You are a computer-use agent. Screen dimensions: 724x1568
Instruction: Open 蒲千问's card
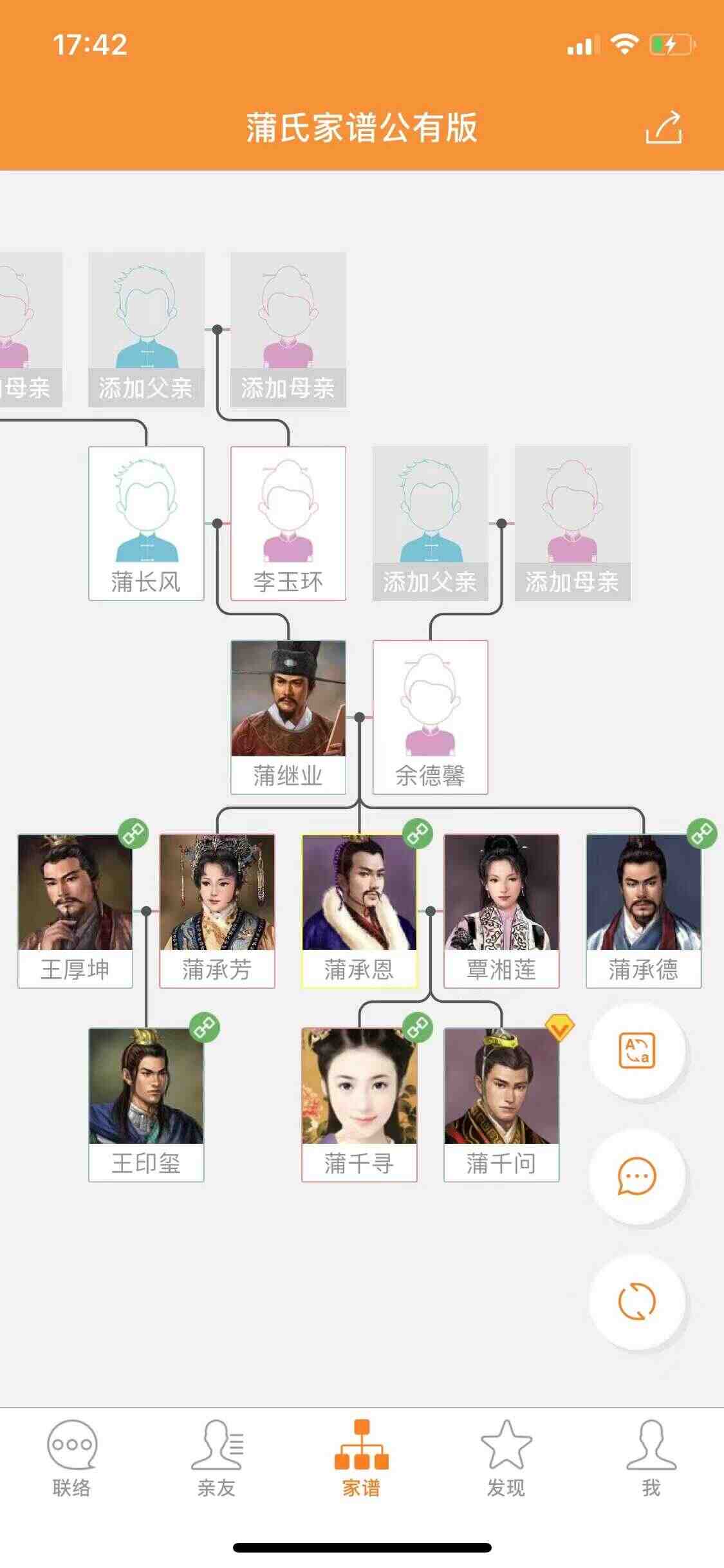[501, 1105]
